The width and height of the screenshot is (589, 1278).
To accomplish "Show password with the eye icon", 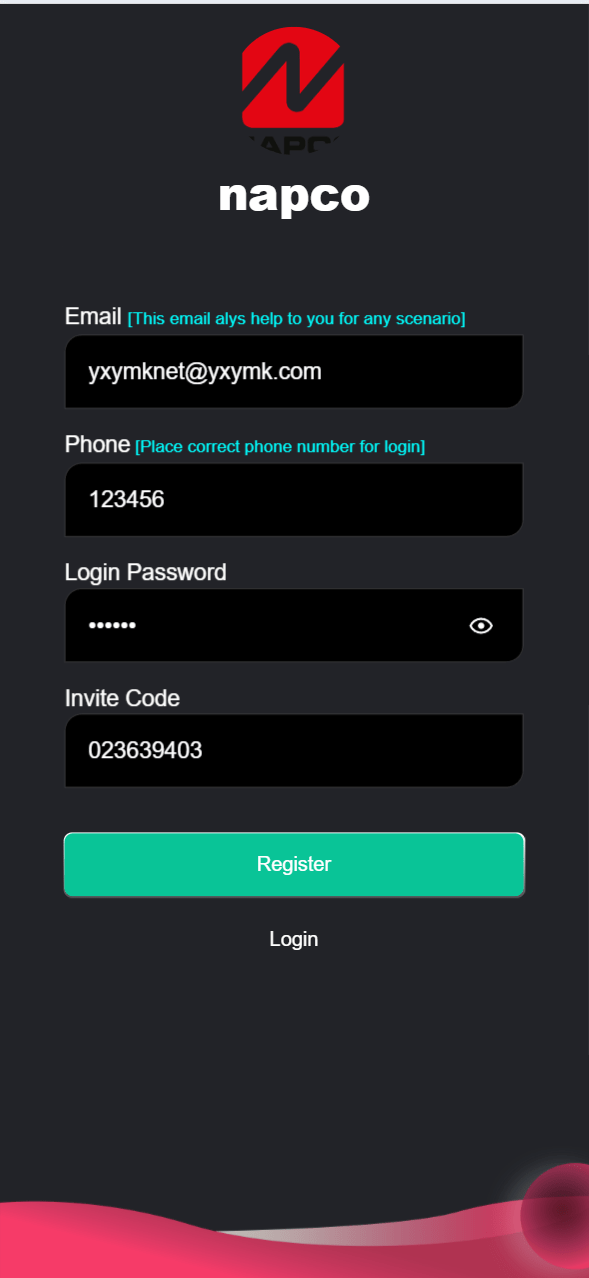I will coord(481,626).
